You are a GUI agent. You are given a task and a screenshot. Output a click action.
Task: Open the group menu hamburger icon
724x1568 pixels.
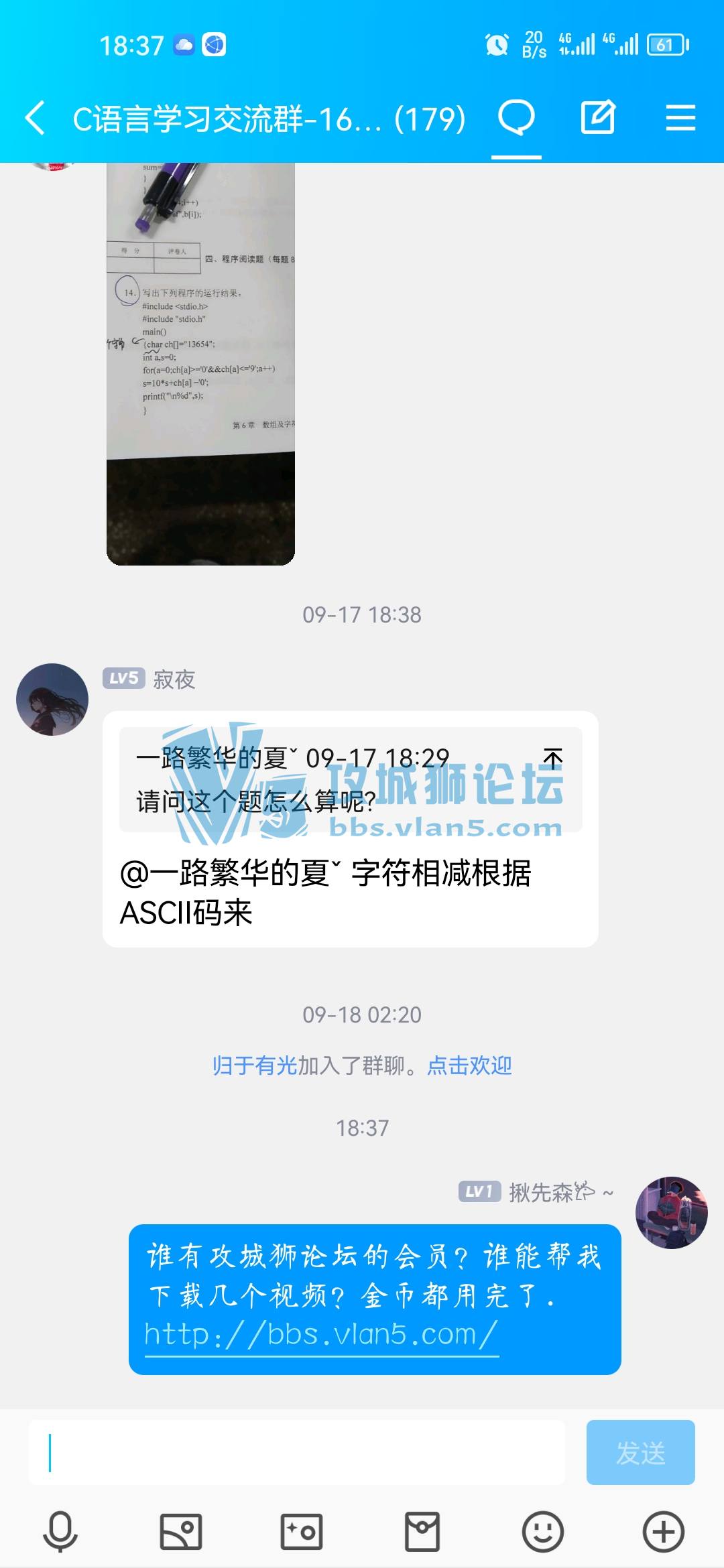[680, 118]
